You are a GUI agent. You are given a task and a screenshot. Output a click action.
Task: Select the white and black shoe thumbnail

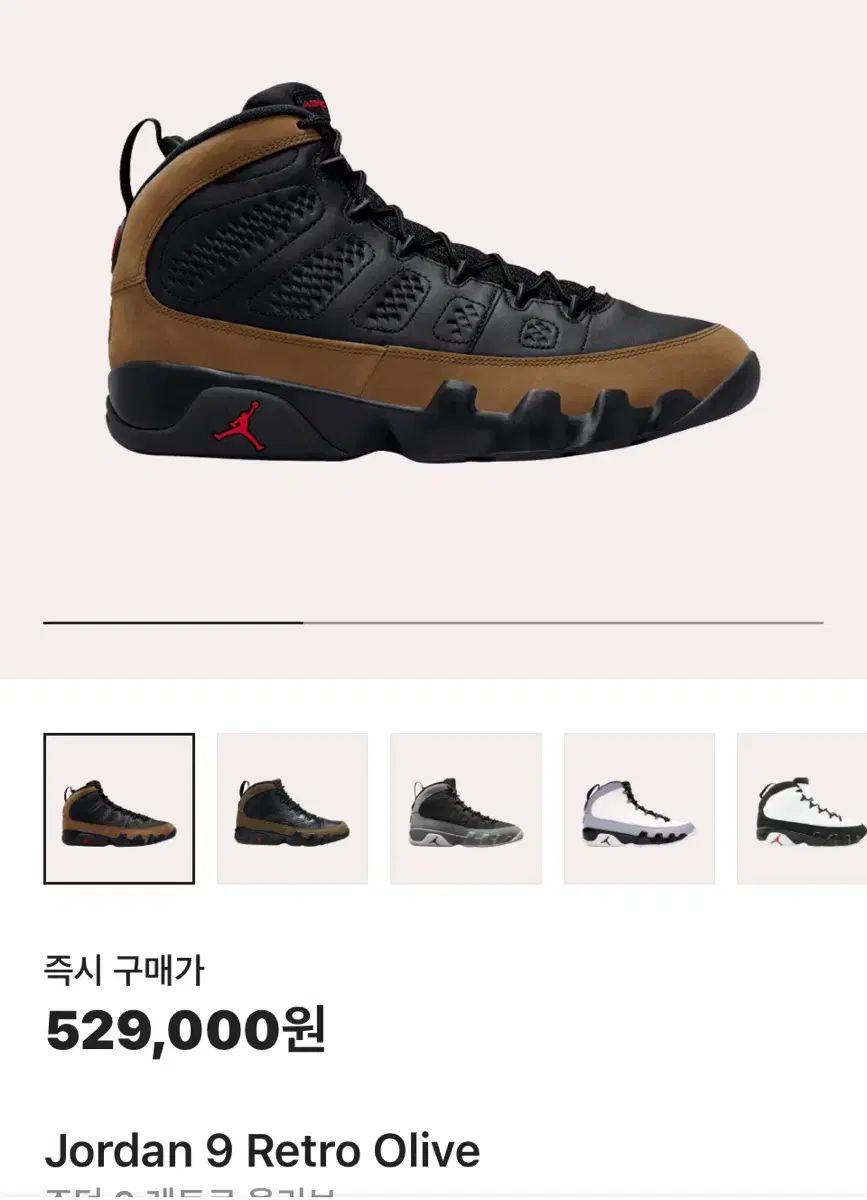[x=803, y=808]
